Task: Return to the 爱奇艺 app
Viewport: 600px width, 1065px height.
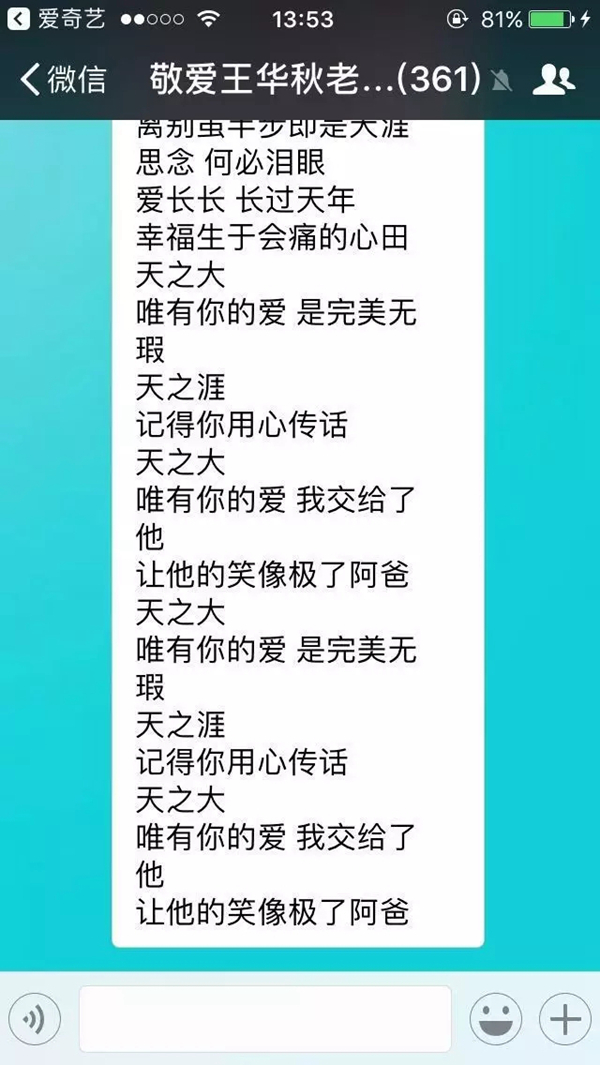Action: click(x=56, y=20)
